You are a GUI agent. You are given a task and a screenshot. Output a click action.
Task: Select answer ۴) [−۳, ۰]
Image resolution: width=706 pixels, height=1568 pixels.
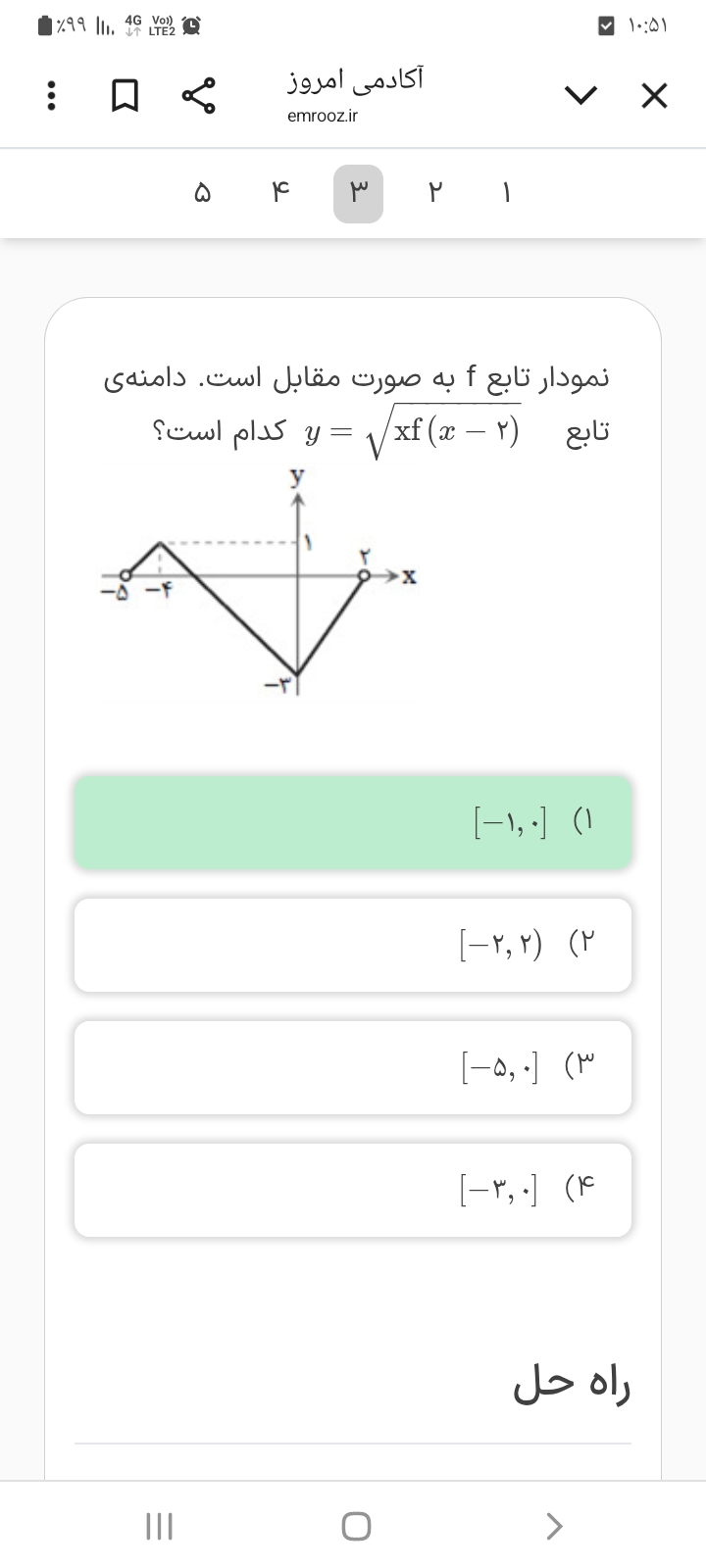coord(353,1190)
